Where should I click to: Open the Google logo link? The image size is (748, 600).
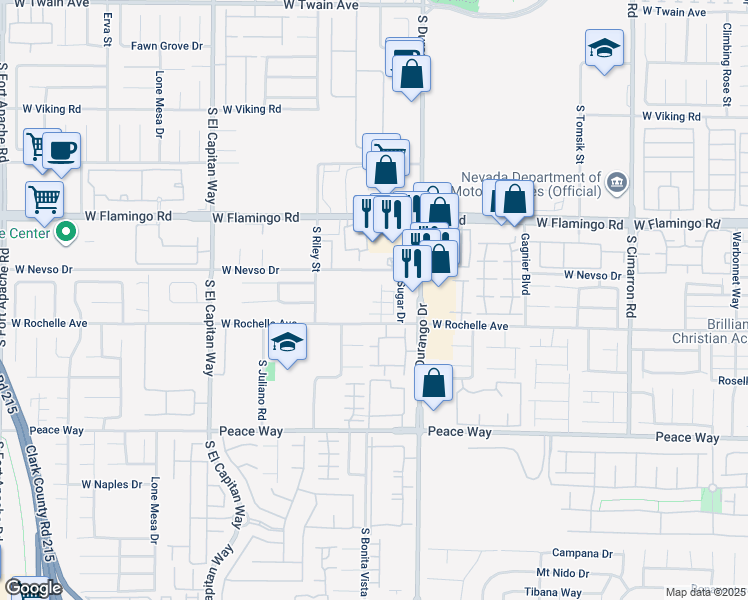(33, 588)
